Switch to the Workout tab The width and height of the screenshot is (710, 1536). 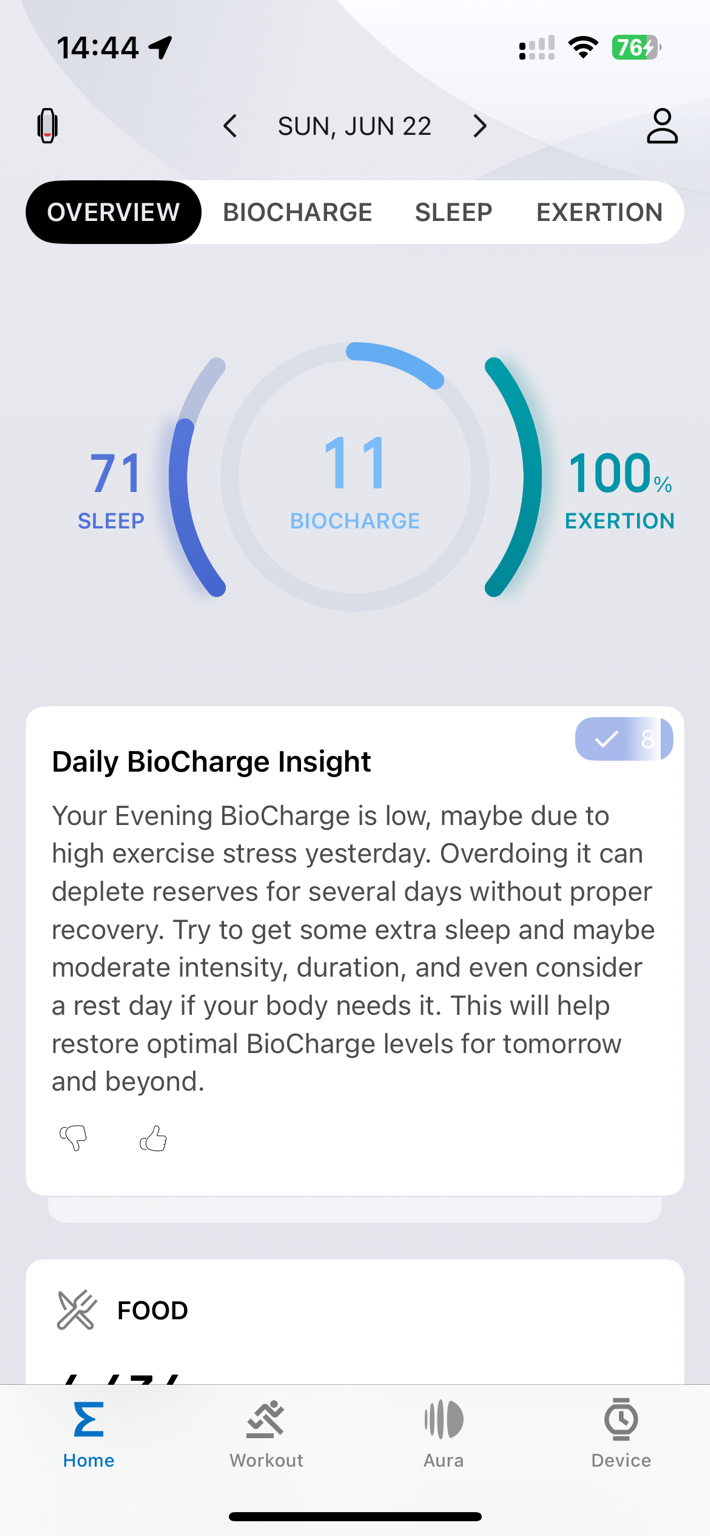click(x=266, y=1436)
